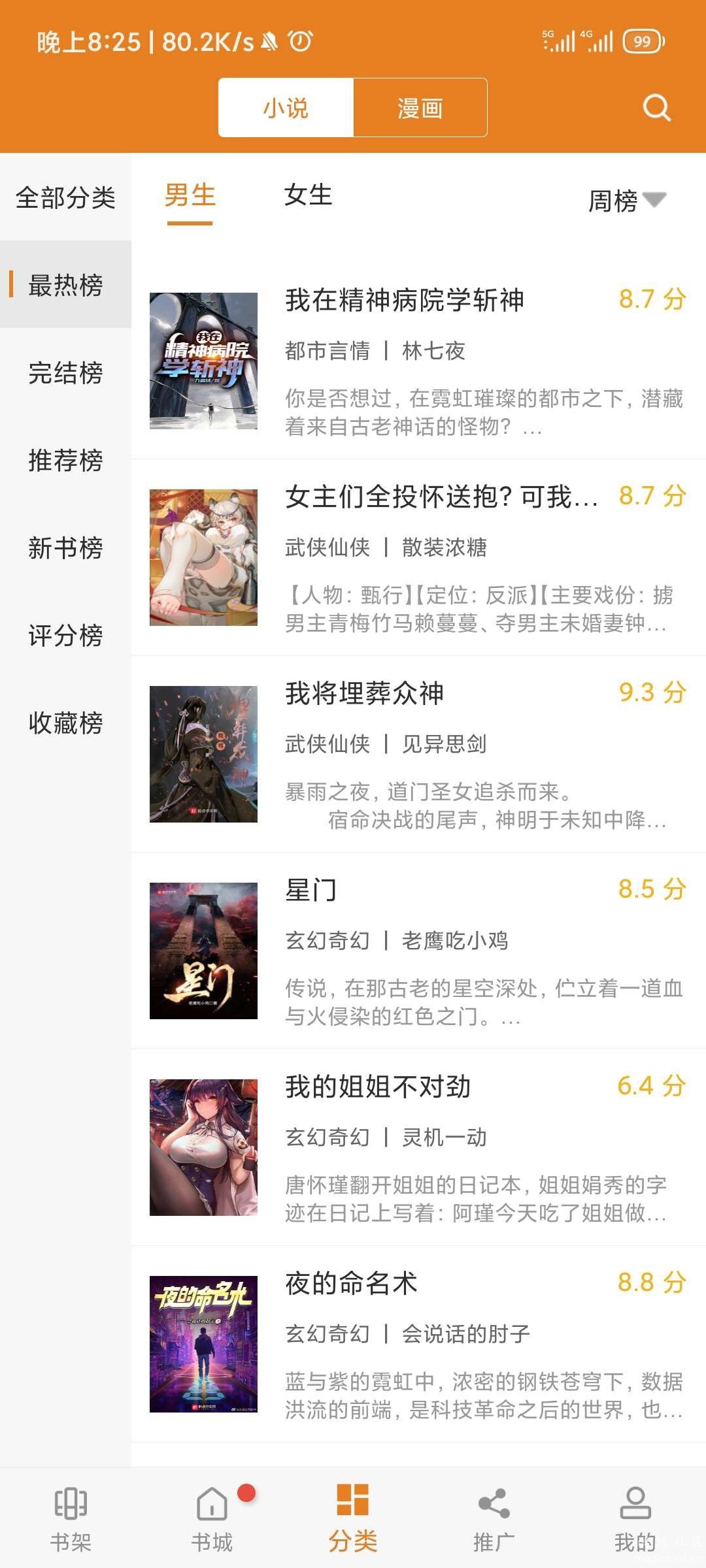View details of 星门
The height and width of the screenshot is (1568, 706).
[311, 890]
